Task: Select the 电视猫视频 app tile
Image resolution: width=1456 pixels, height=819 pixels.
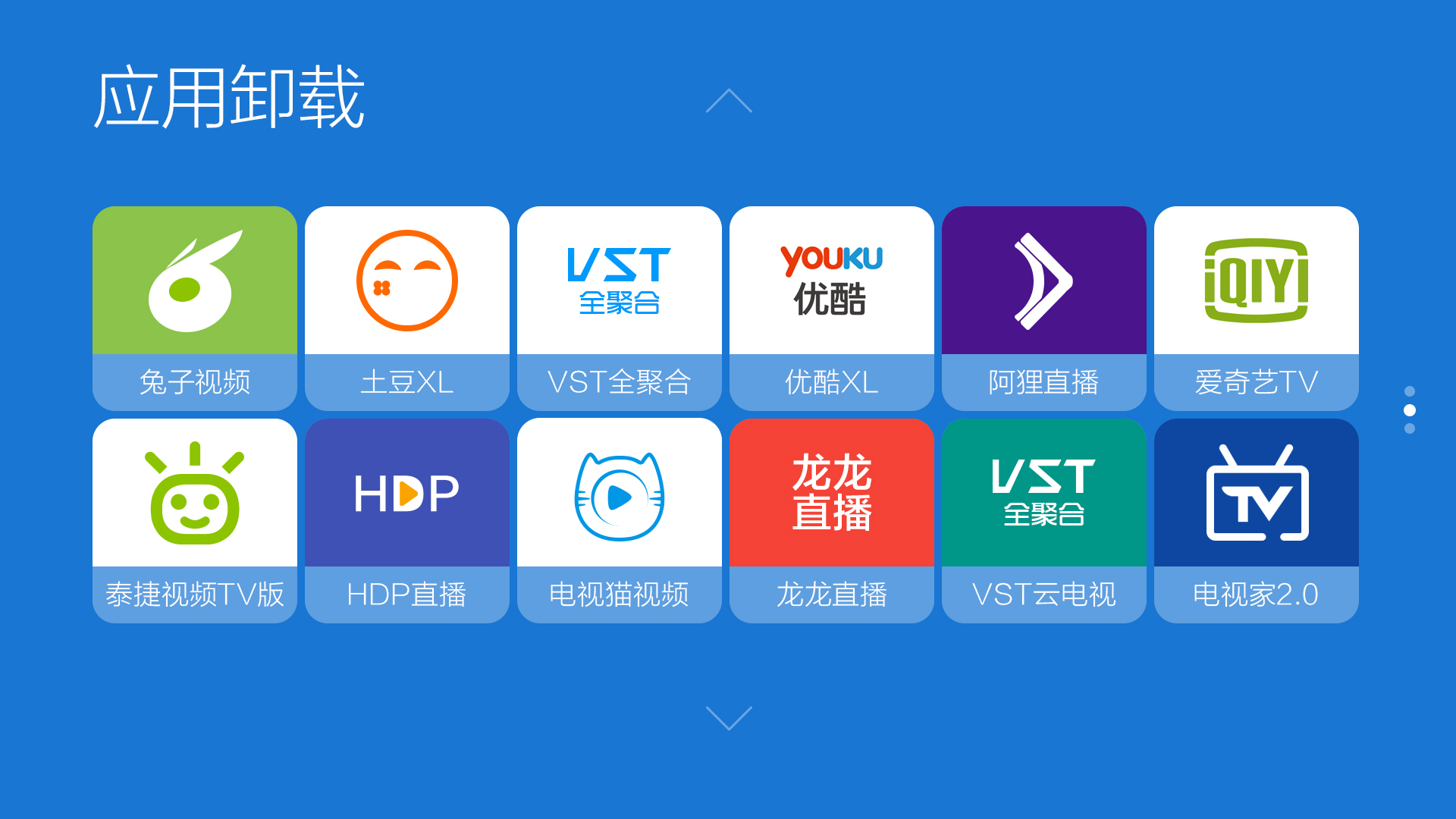Action: pyautogui.click(x=620, y=520)
